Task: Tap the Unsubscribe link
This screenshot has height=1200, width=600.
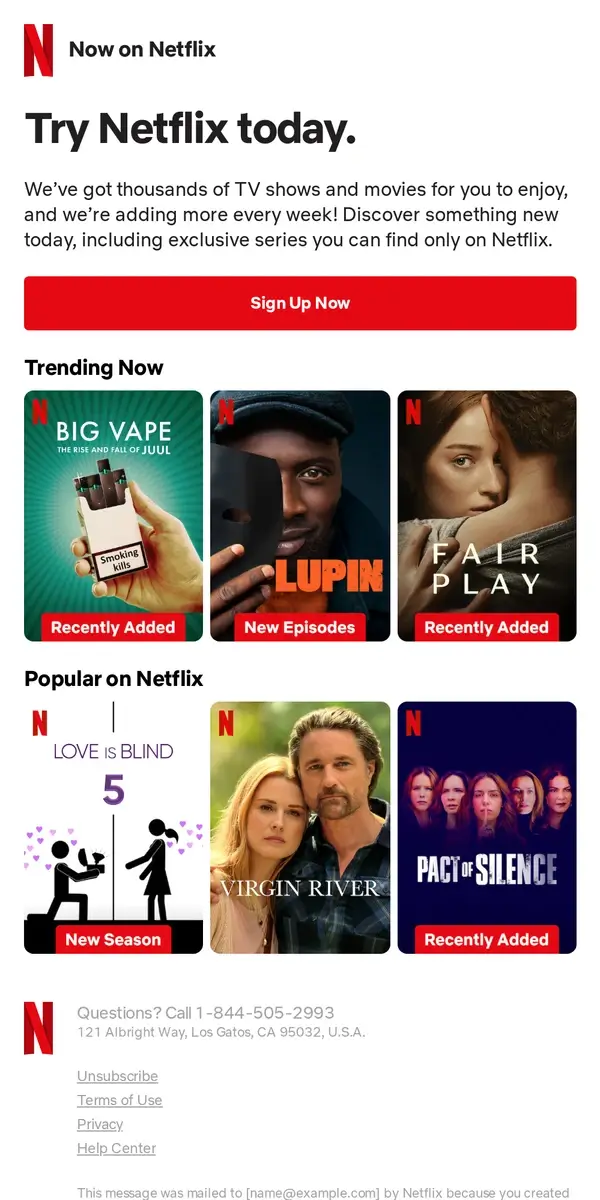Action: [117, 1076]
